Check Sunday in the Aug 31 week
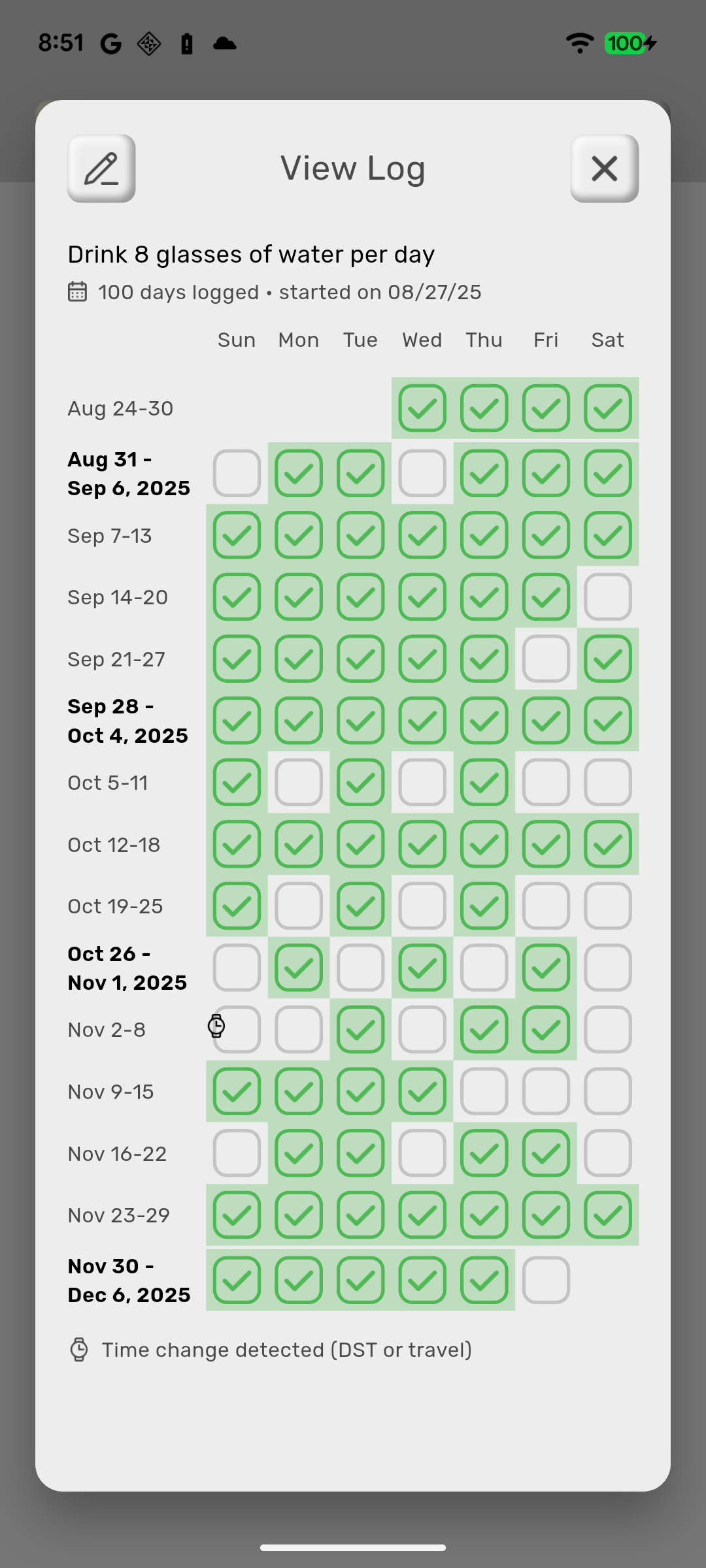 pyautogui.click(x=236, y=473)
